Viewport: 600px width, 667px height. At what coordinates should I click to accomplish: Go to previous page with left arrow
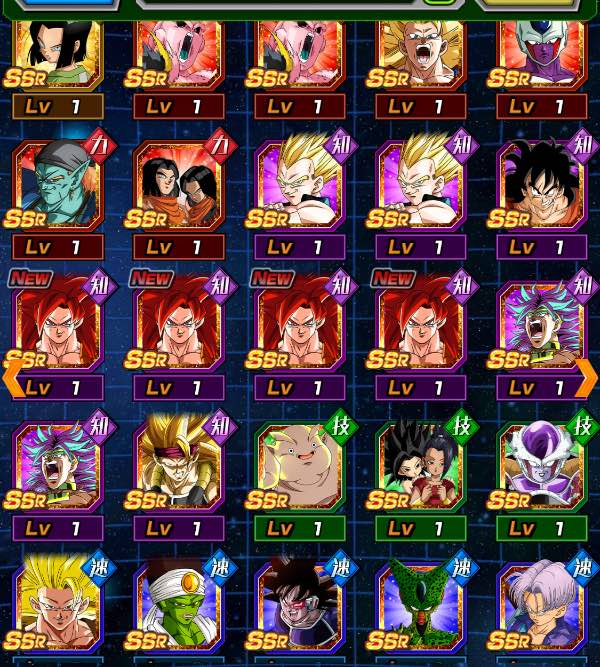[13, 377]
